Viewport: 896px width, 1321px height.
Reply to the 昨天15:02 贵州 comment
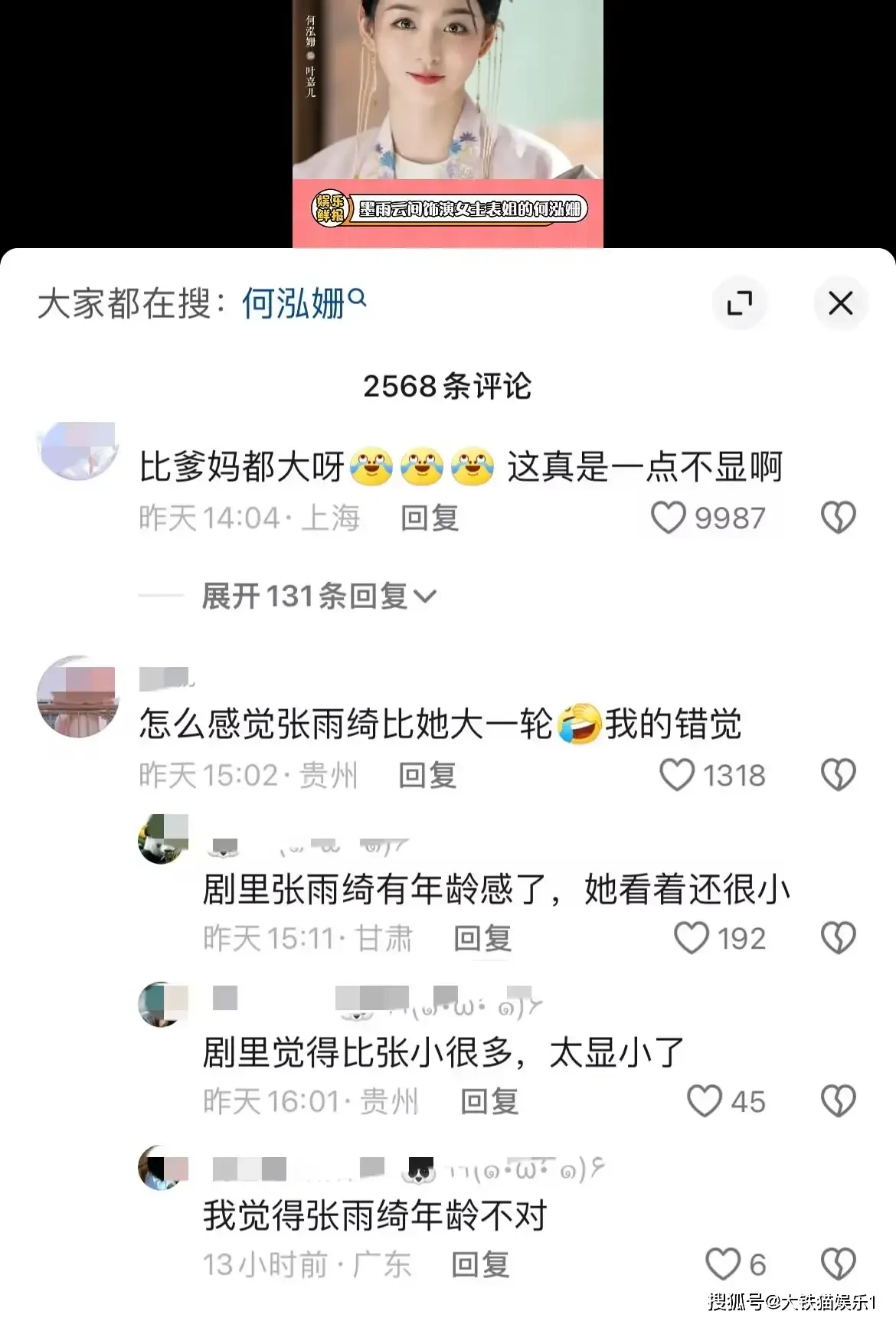[x=427, y=776]
